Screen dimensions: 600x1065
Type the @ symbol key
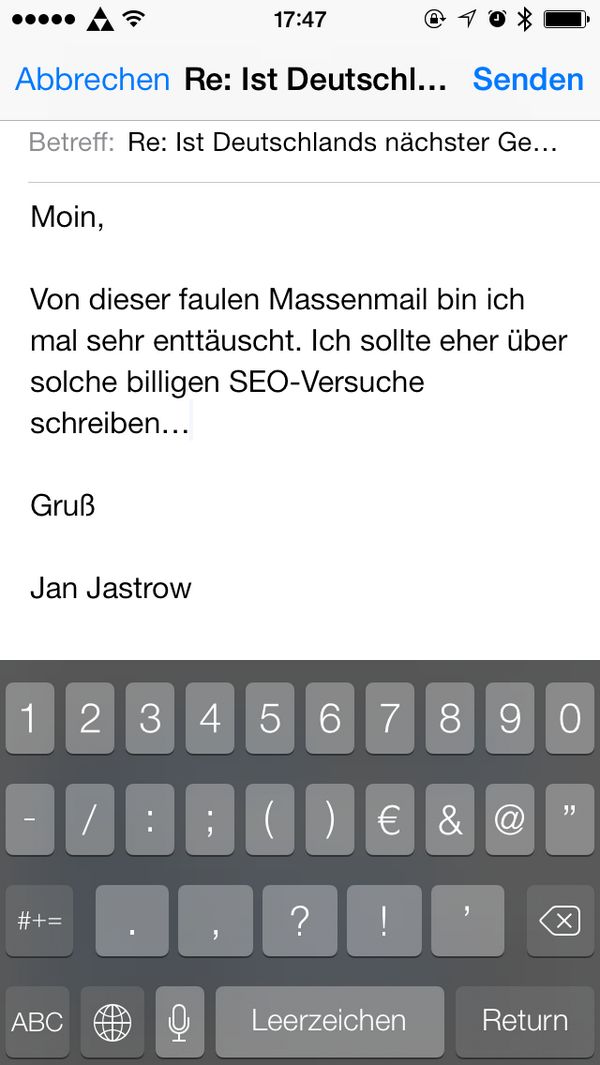[509, 820]
